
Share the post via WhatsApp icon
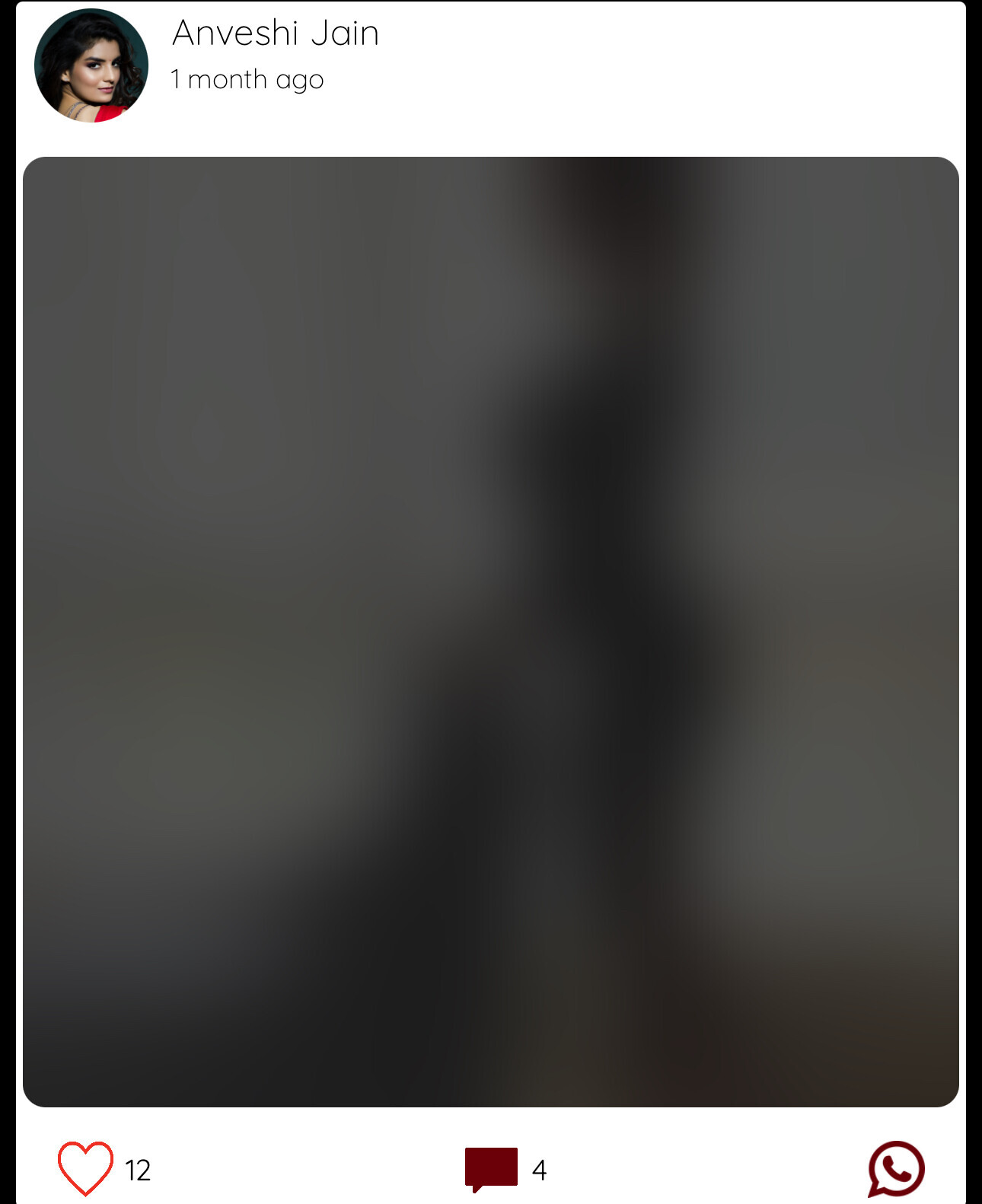(x=896, y=1169)
